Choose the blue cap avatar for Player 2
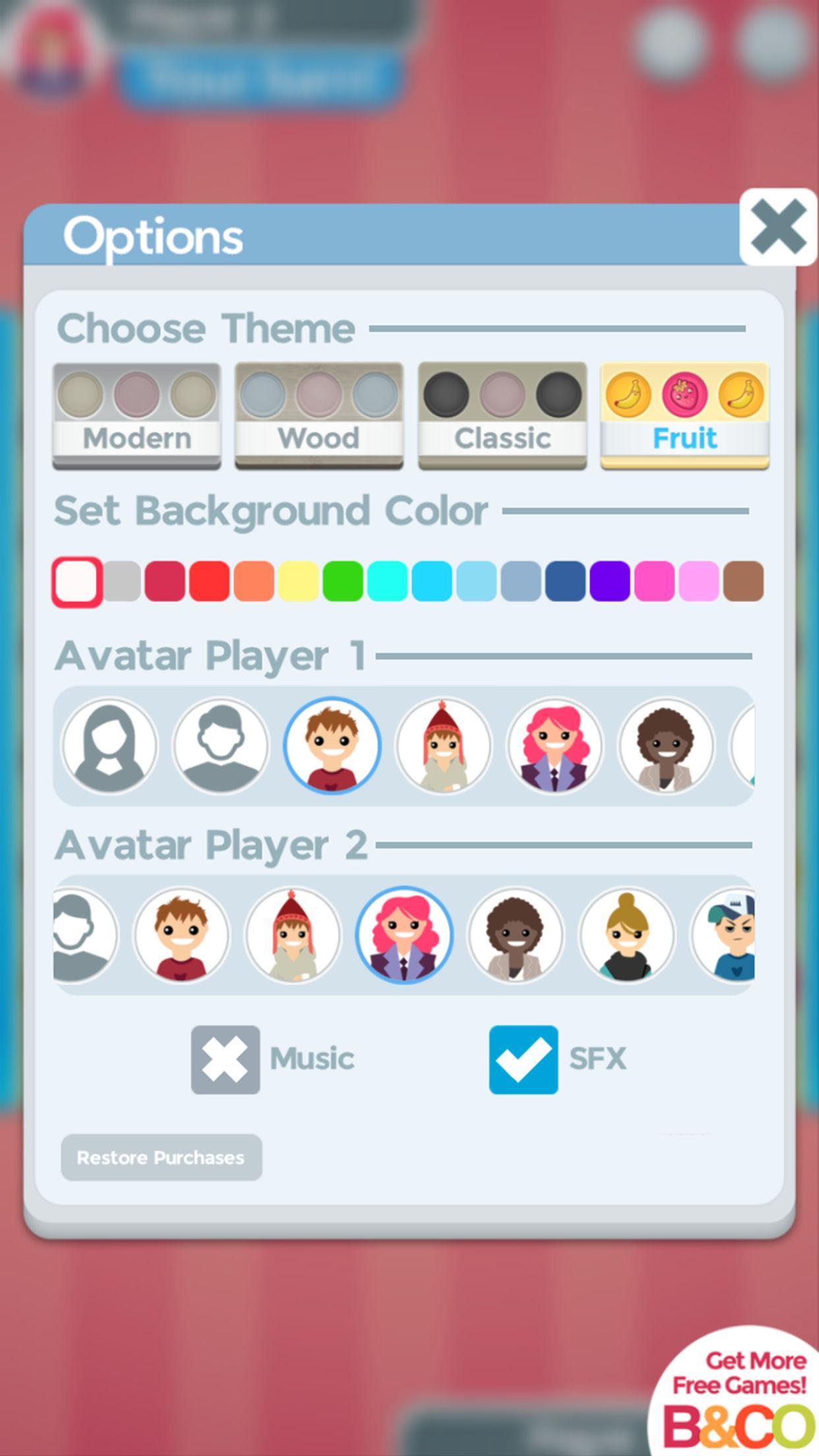819x1456 pixels. (x=725, y=934)
